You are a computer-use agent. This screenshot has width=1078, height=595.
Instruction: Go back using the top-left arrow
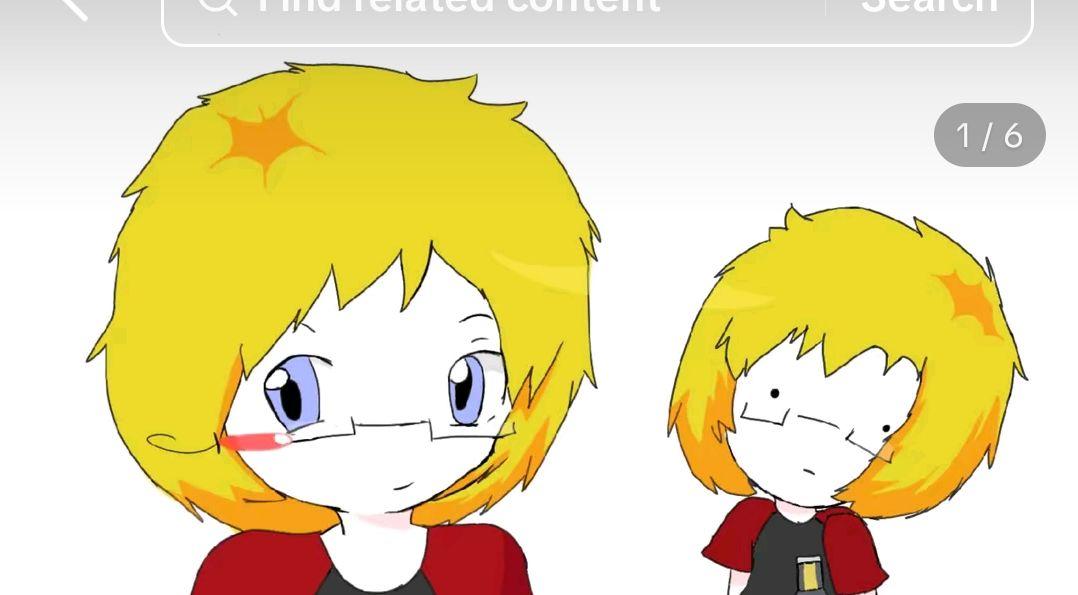coord(72,6)
